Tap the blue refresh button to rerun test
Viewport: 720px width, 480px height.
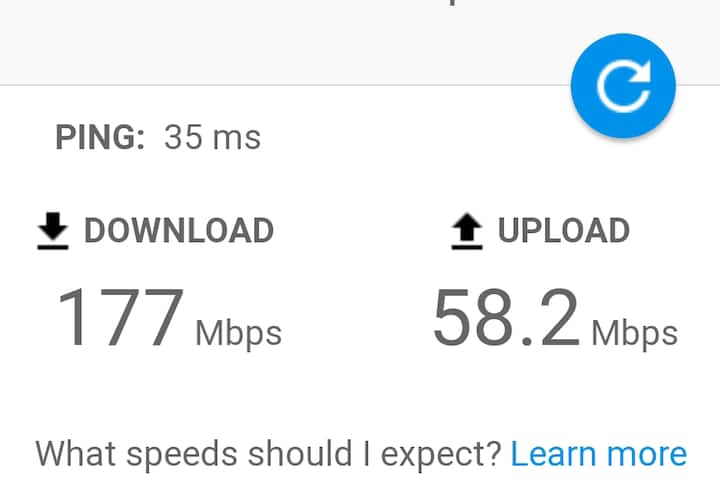pos(623,88)
